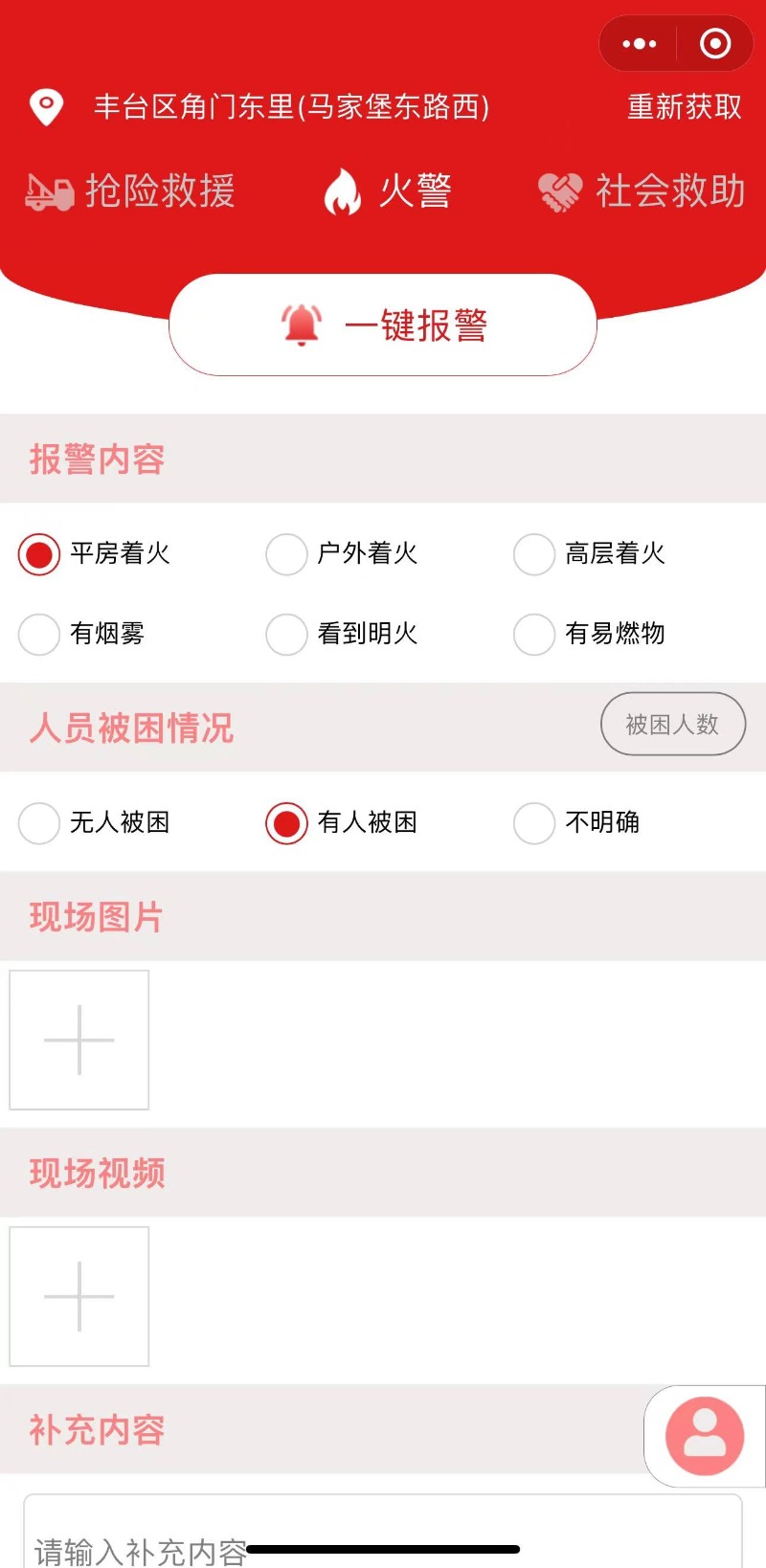
Task: Tap the 被困人数 button
Action: [673, 724]
